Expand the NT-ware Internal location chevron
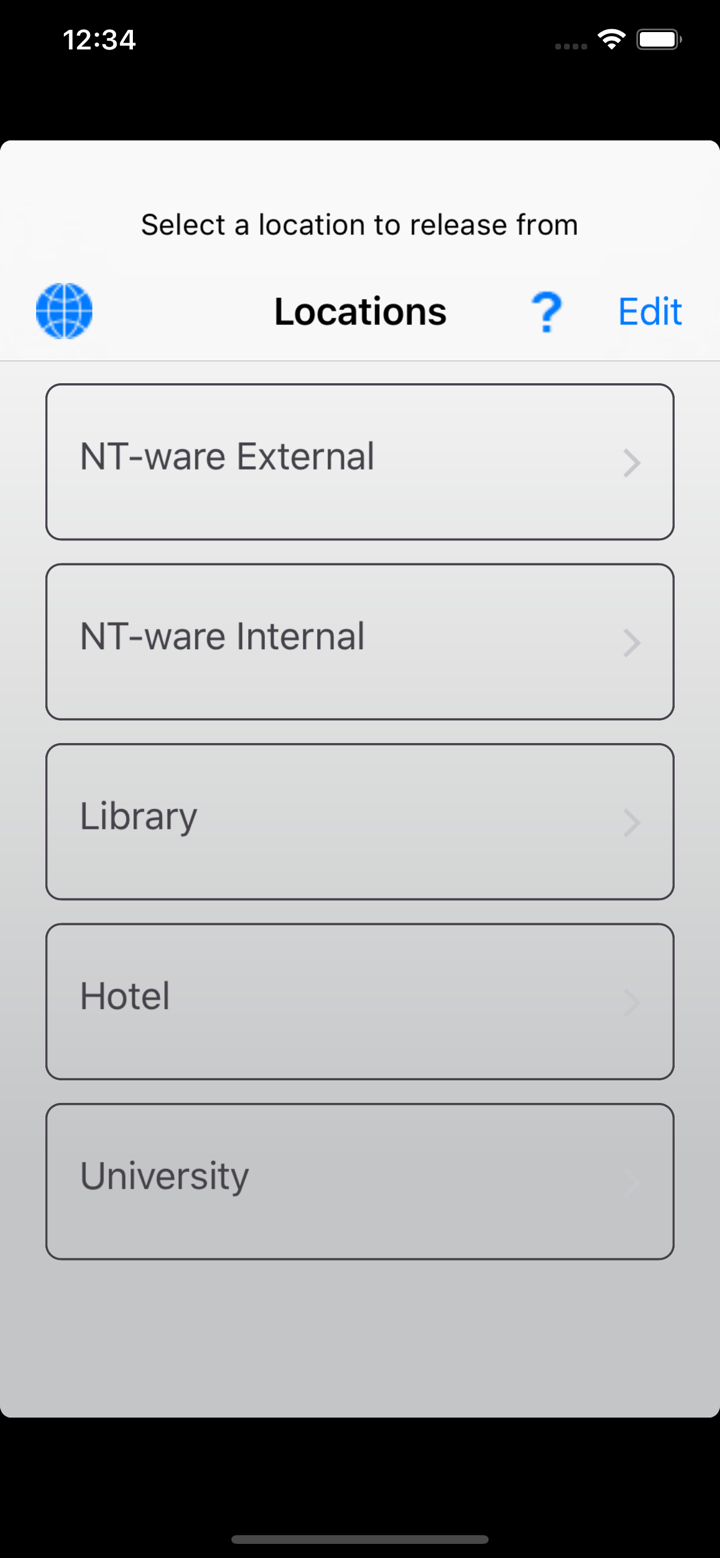The width and height of the screenshot is (720, 1558). pyautogui.click(x=631, y=642)
